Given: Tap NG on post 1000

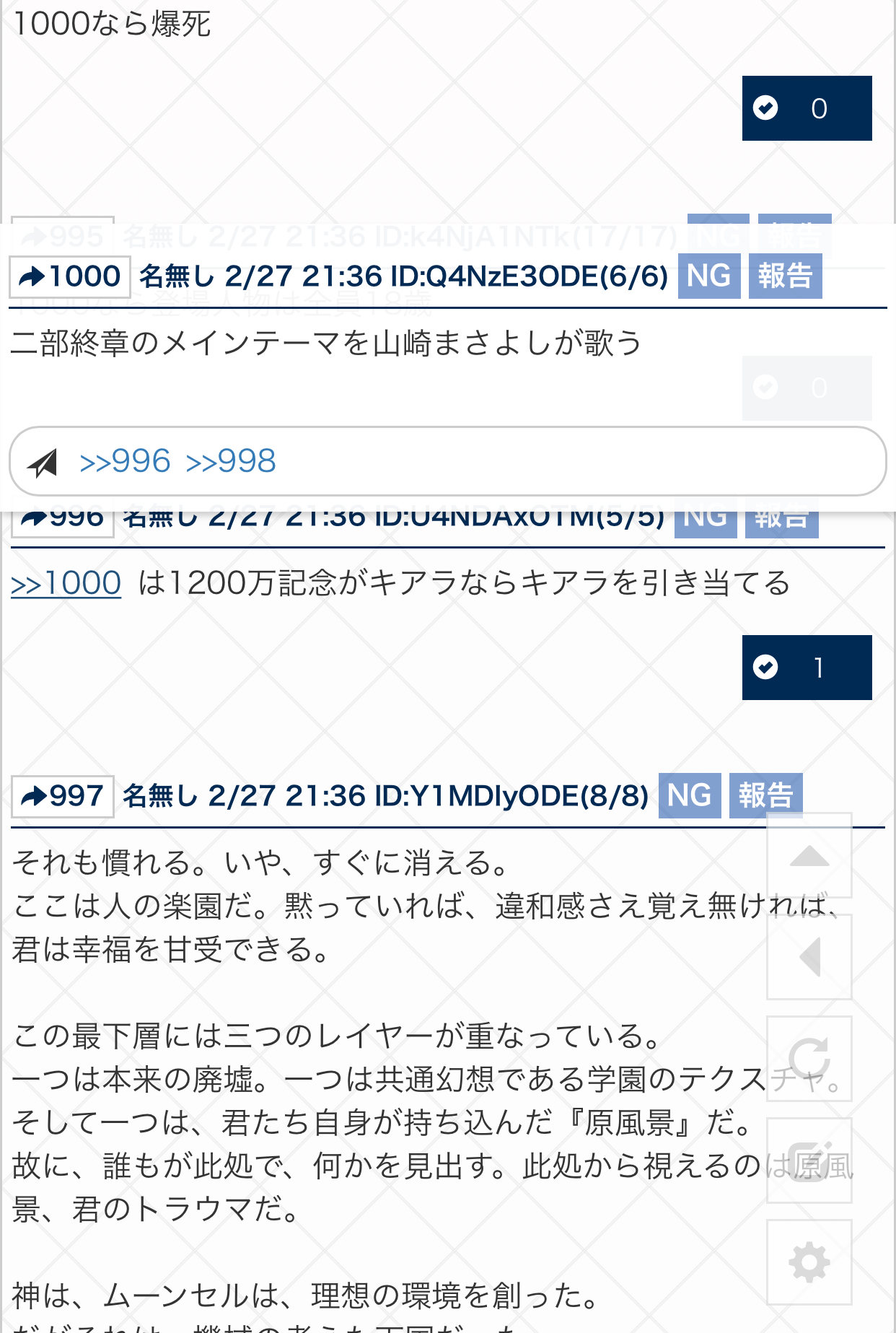Looking at the screenshot, I should [x=708, y=276].
